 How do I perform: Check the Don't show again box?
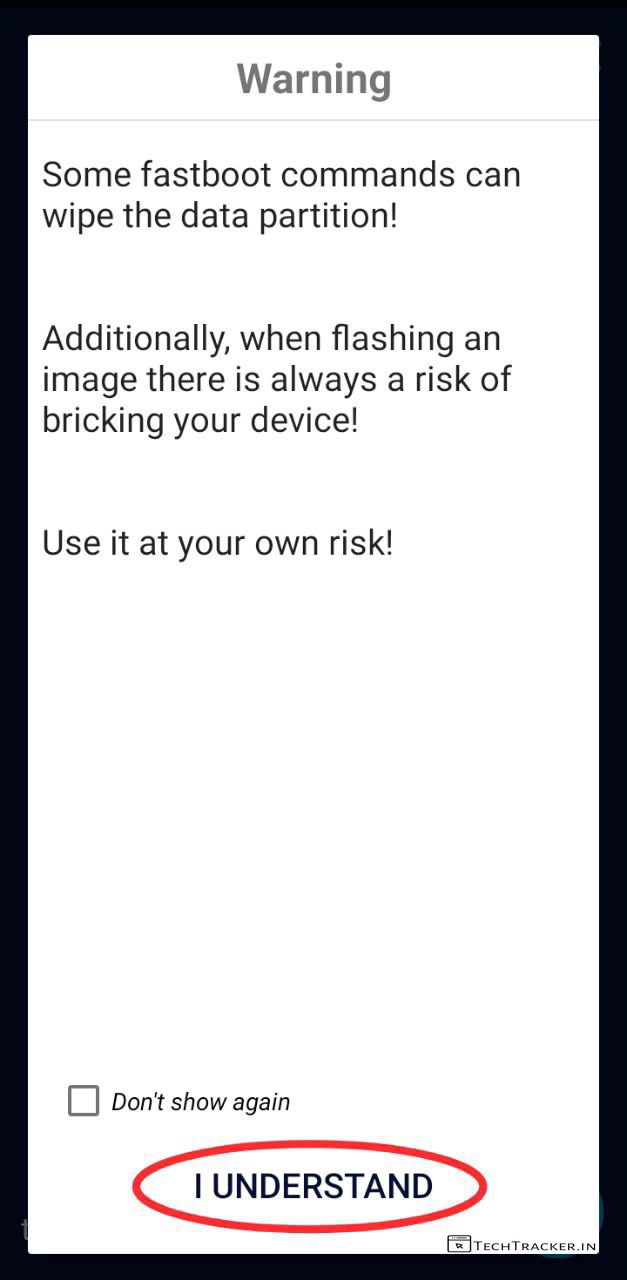tap(84, 1101)
